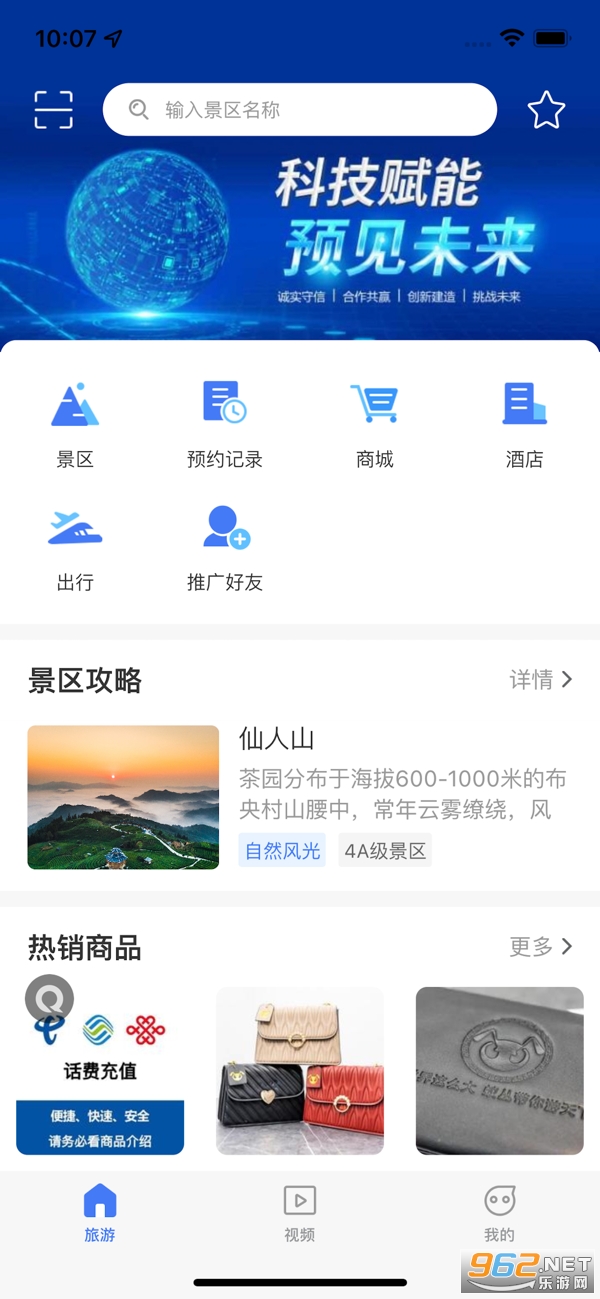Tap the scenic spot name search field
The width and height of the screenshot is (600, 1299).
tap(300, 110)
